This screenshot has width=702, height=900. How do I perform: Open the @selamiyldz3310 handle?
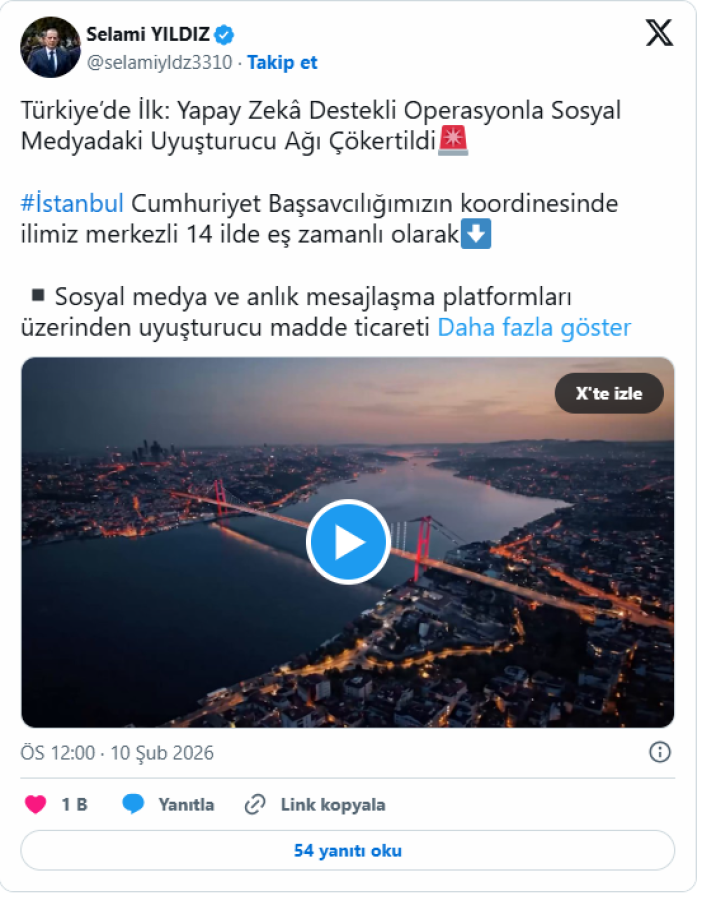[160, 62]
